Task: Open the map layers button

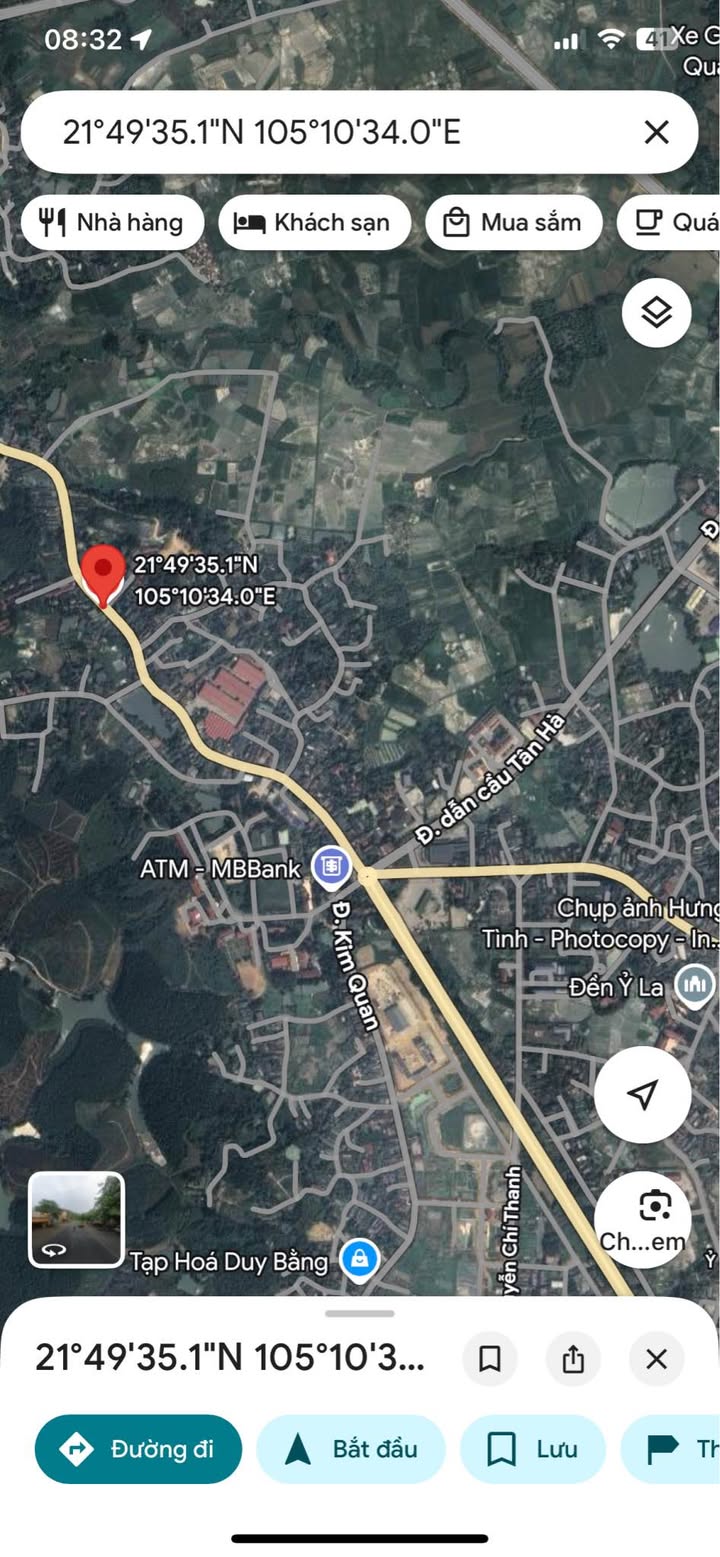Action: (x=656, y=313)
